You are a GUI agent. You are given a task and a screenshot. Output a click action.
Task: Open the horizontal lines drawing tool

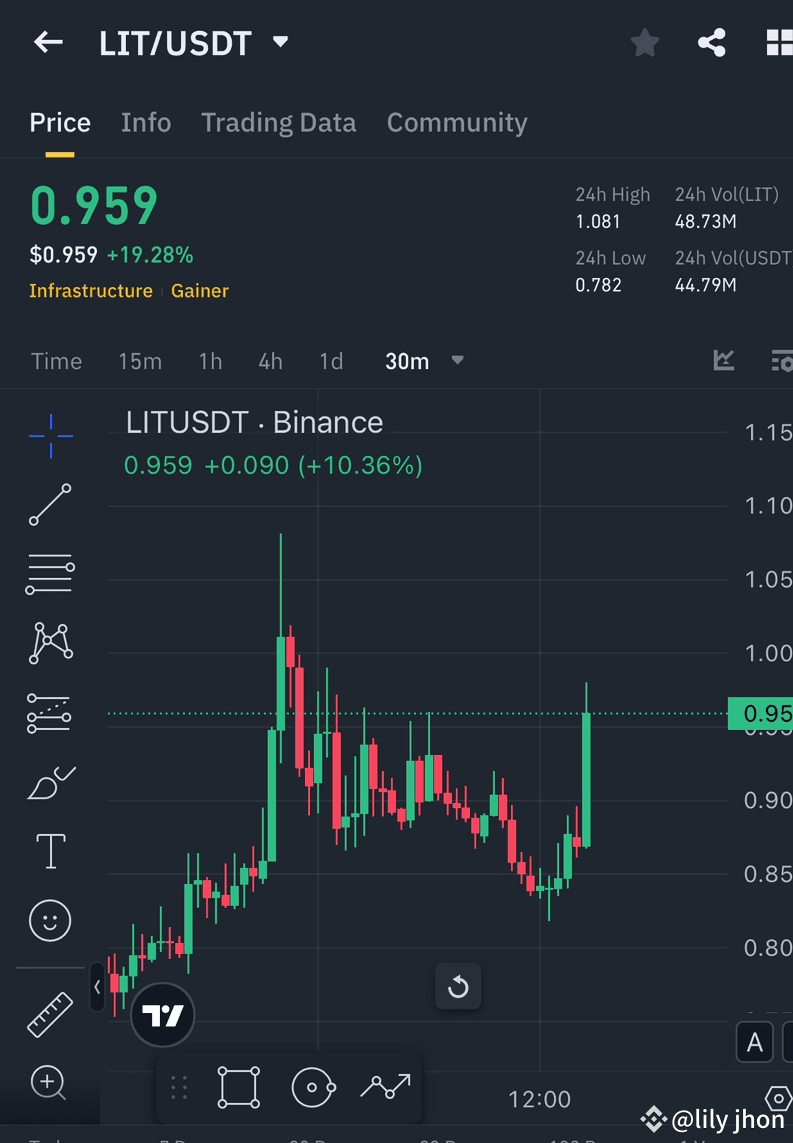click(50, 573)
